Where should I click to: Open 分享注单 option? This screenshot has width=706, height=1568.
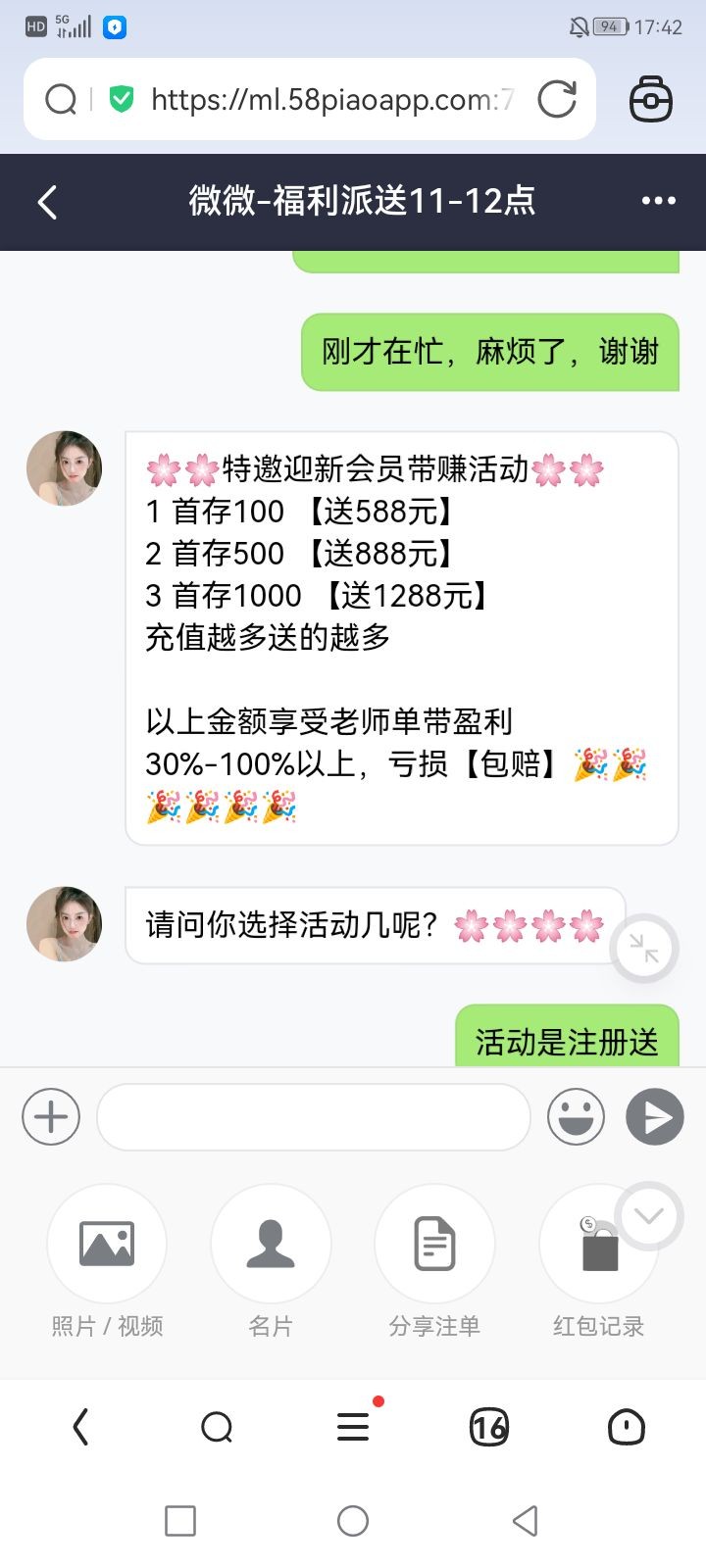[x=434, y=1244]
